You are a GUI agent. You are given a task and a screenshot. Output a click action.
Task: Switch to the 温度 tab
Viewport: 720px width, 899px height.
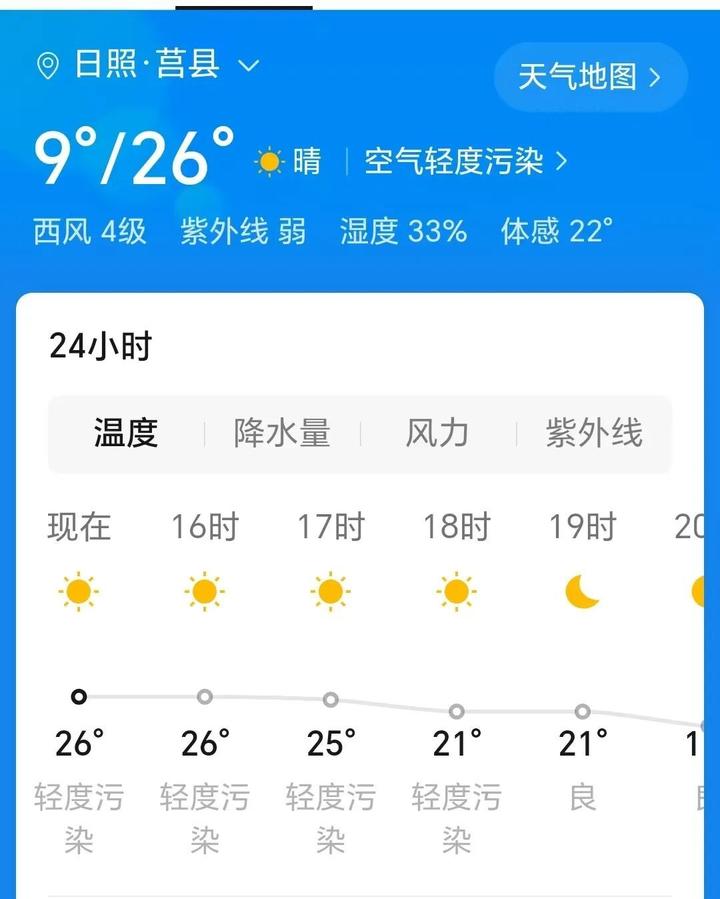[126, 433]
